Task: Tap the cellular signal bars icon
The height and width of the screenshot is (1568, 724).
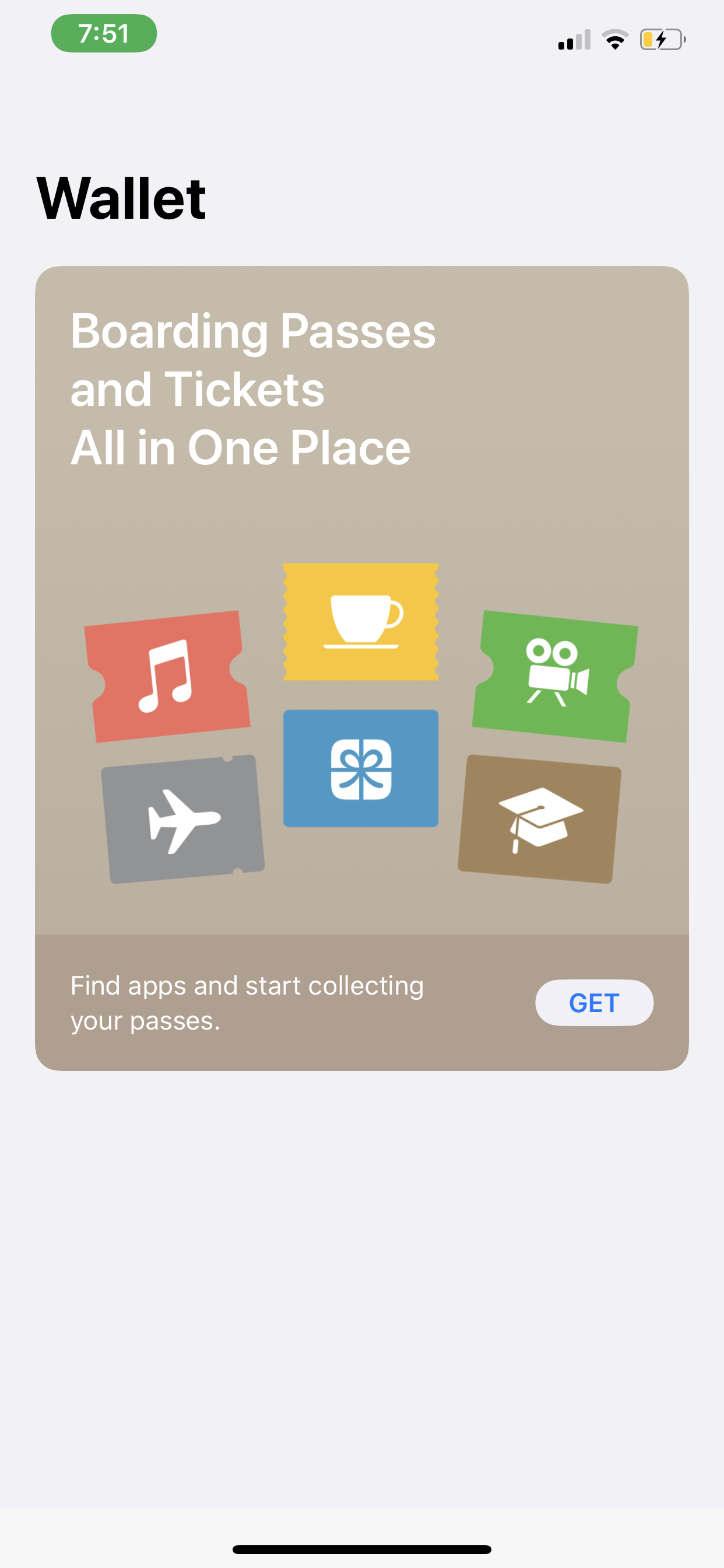Action: click(575, 38)
